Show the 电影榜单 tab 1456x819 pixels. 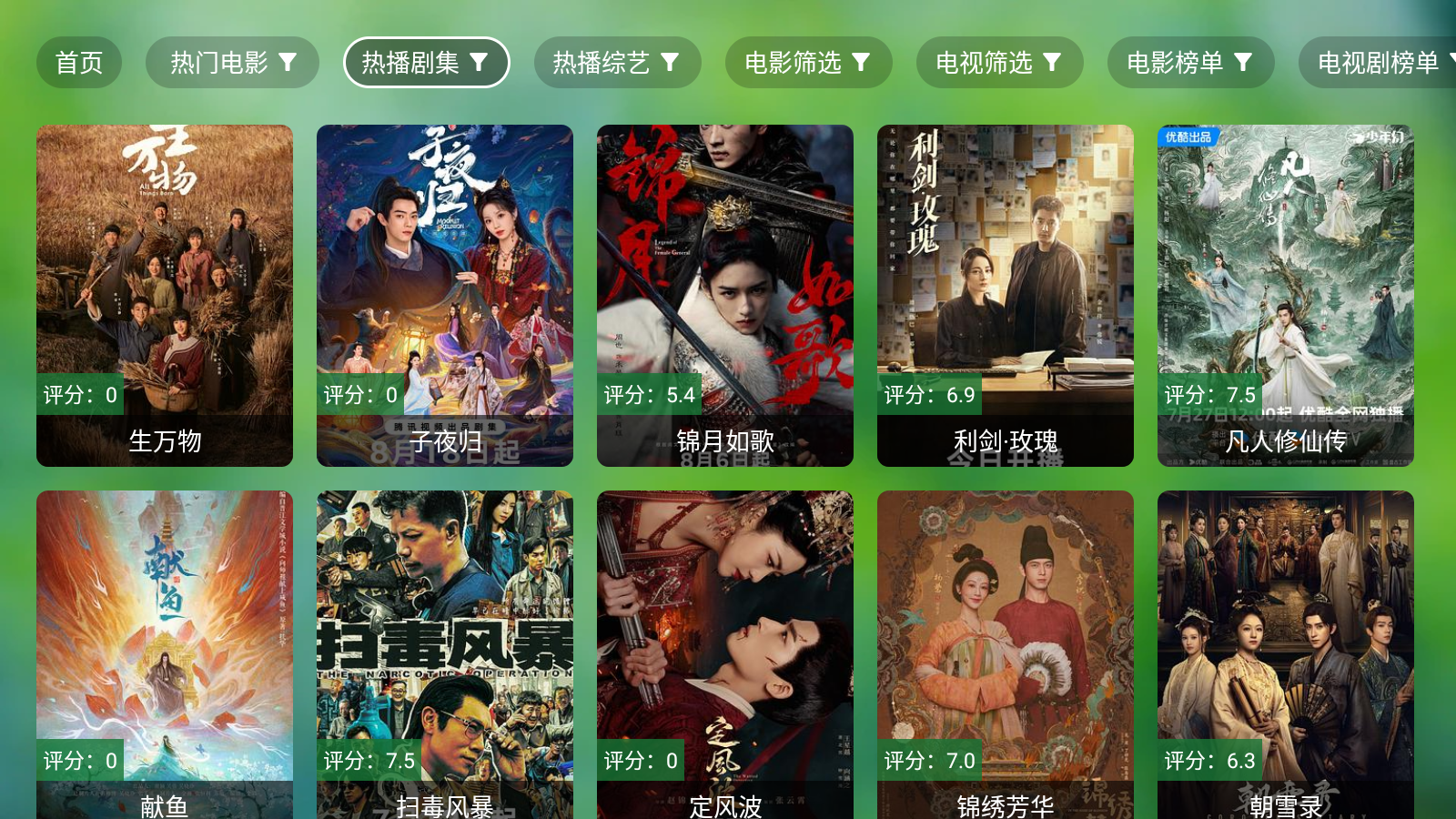1190,63
